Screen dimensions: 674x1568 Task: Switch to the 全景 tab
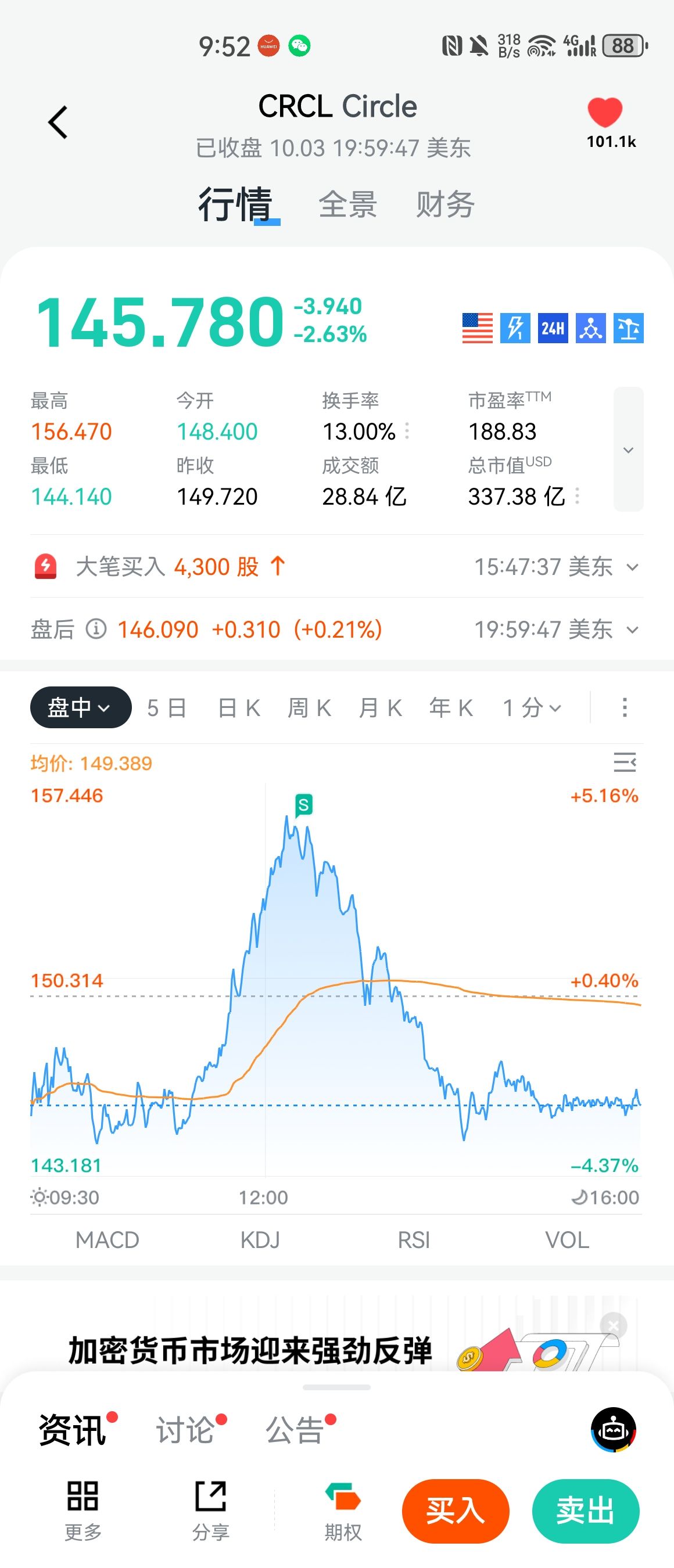coord(347,204)
